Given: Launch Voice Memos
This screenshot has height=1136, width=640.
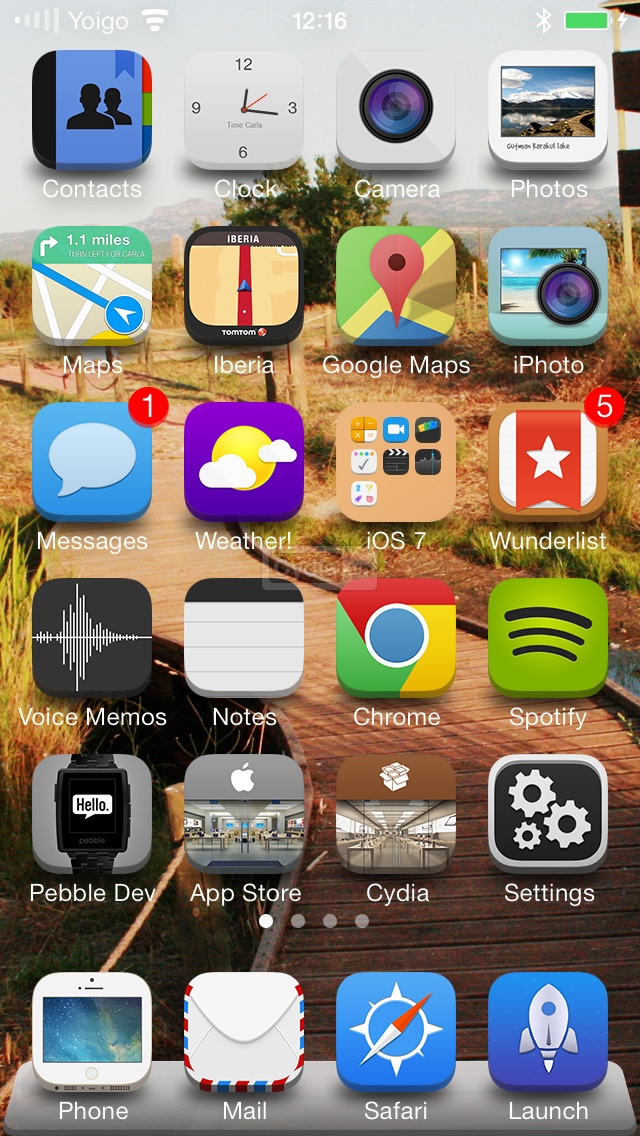Looking at the screenshot, I should coord(92,638).
